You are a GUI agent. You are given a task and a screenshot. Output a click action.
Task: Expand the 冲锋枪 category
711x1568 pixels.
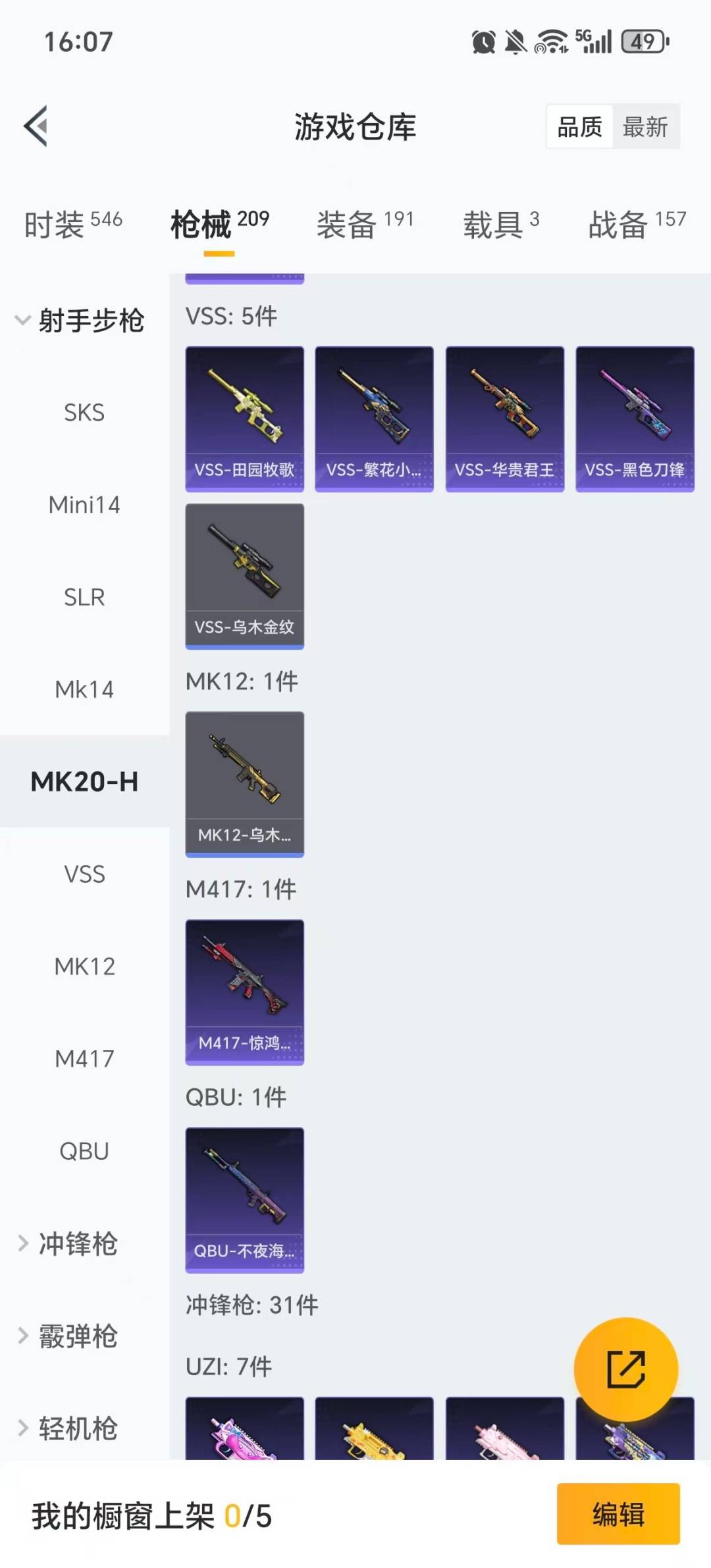78,1243
